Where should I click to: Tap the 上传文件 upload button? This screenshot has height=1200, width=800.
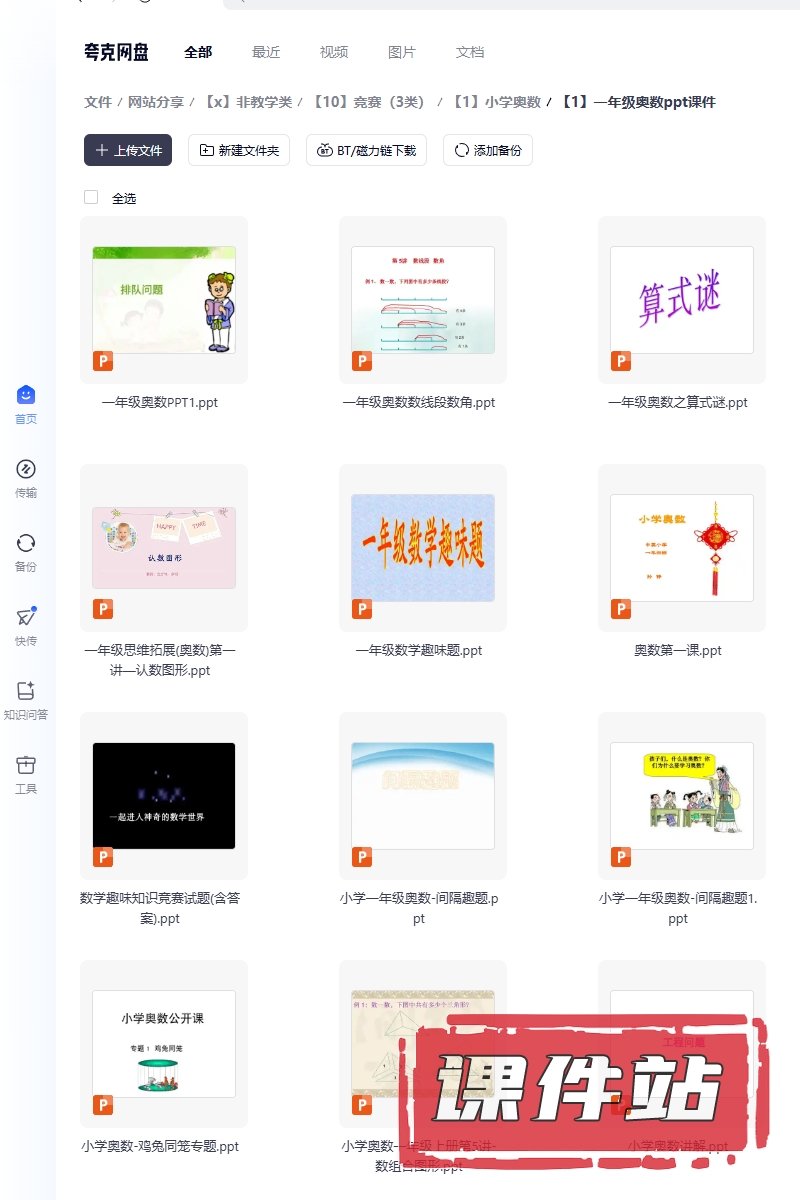click(x=128, y=151)
